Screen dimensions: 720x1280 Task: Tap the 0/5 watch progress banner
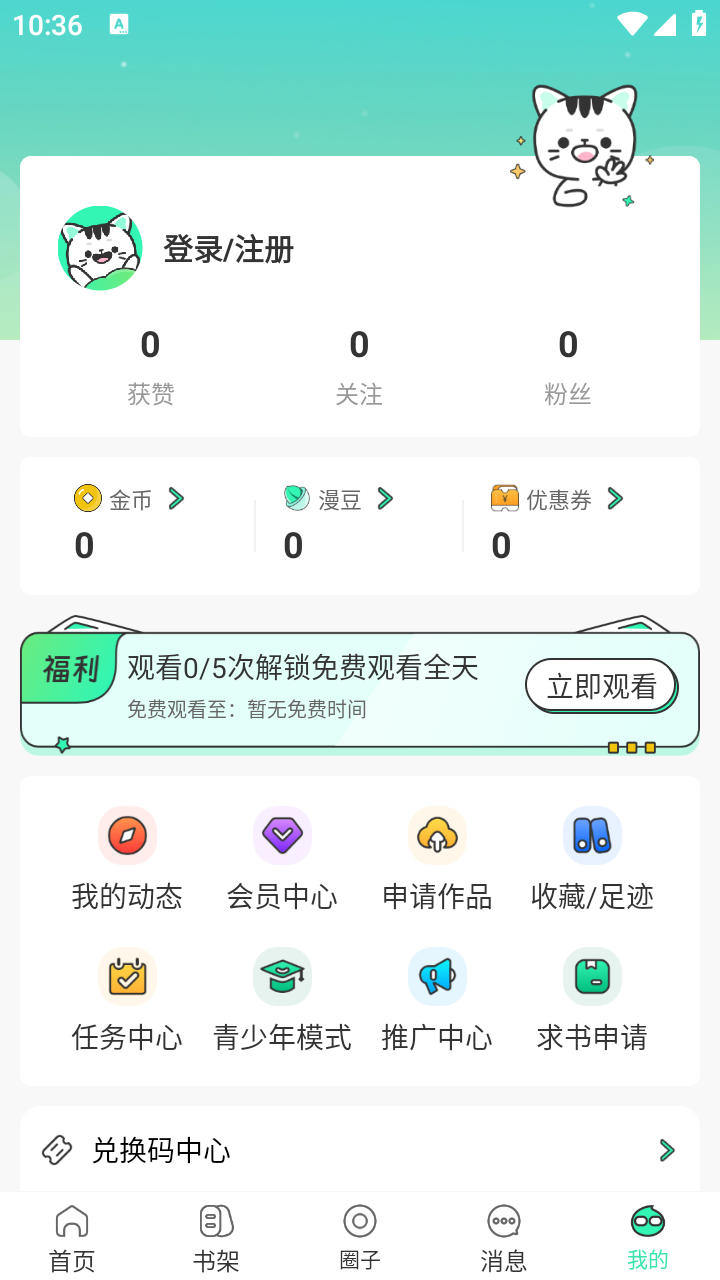point(300,668)
